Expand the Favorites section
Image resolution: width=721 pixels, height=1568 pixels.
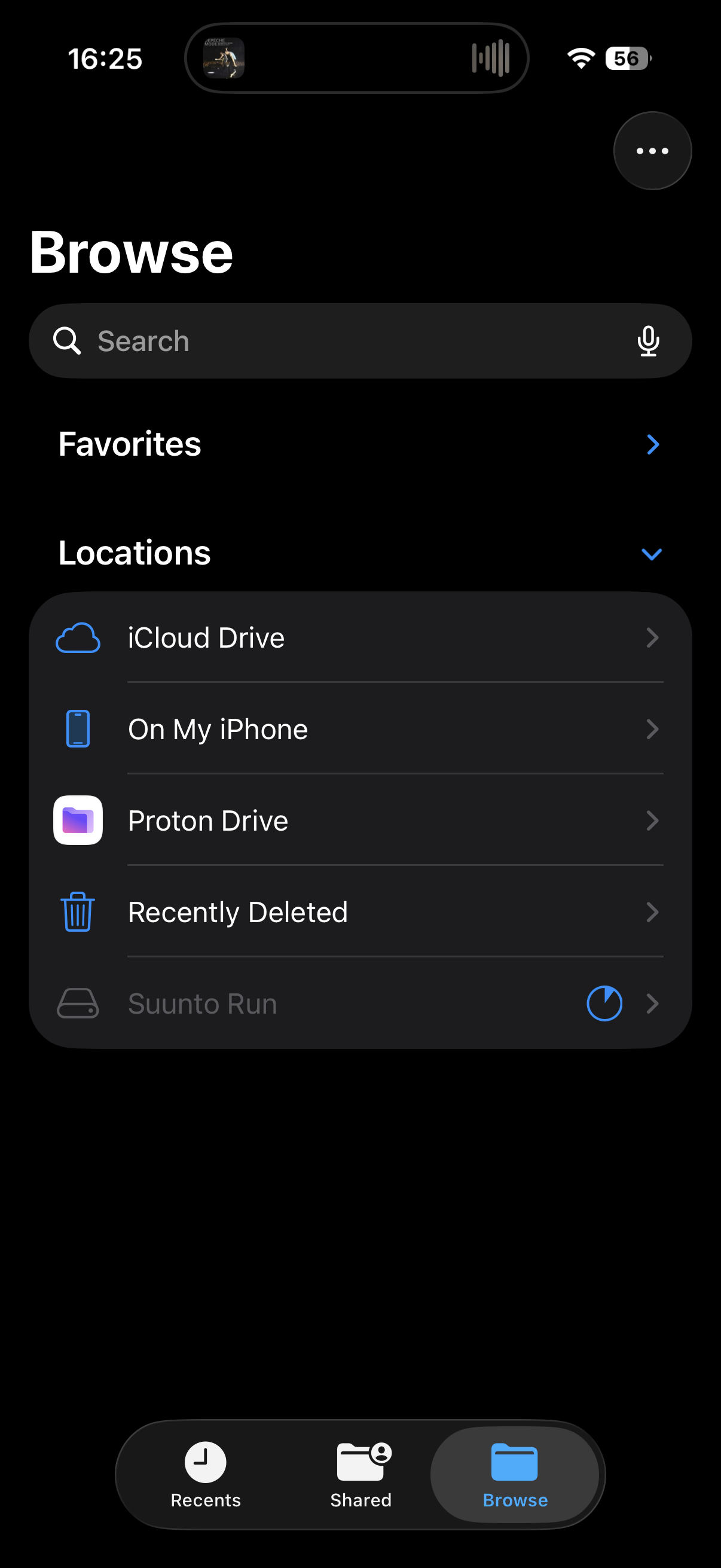coord(652,444)
